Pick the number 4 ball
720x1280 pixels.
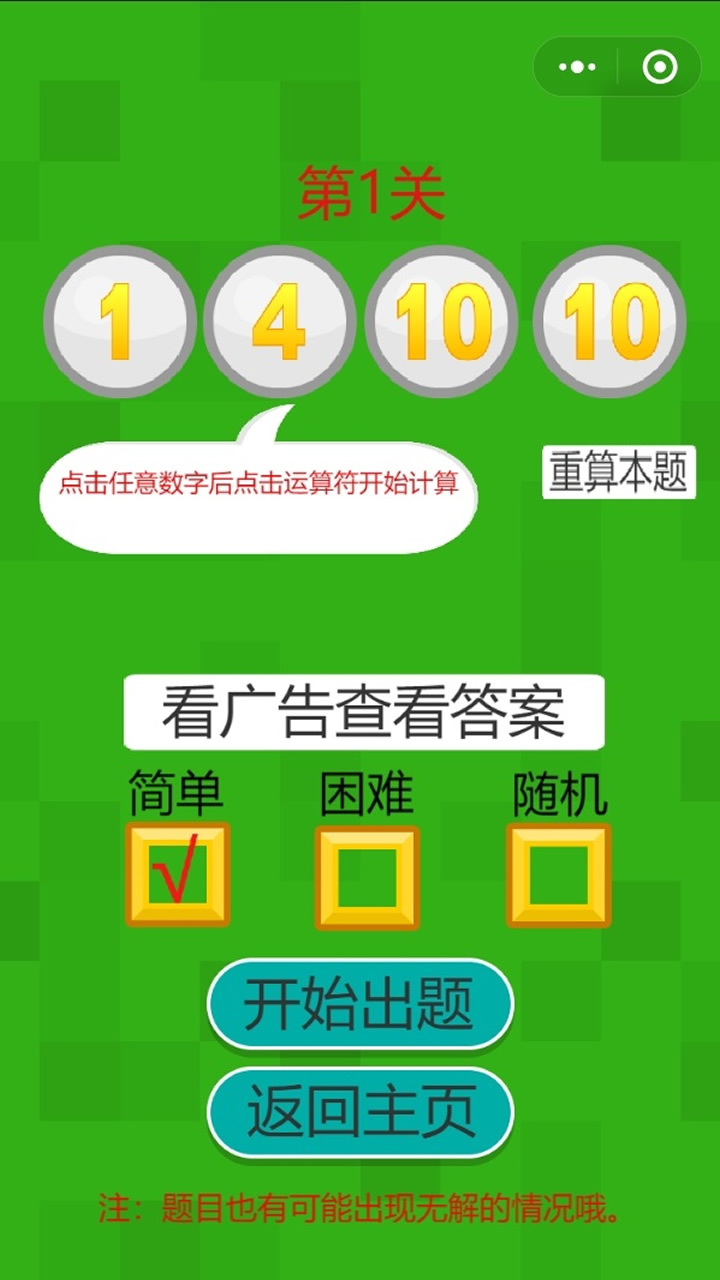[x=280, y=321]
